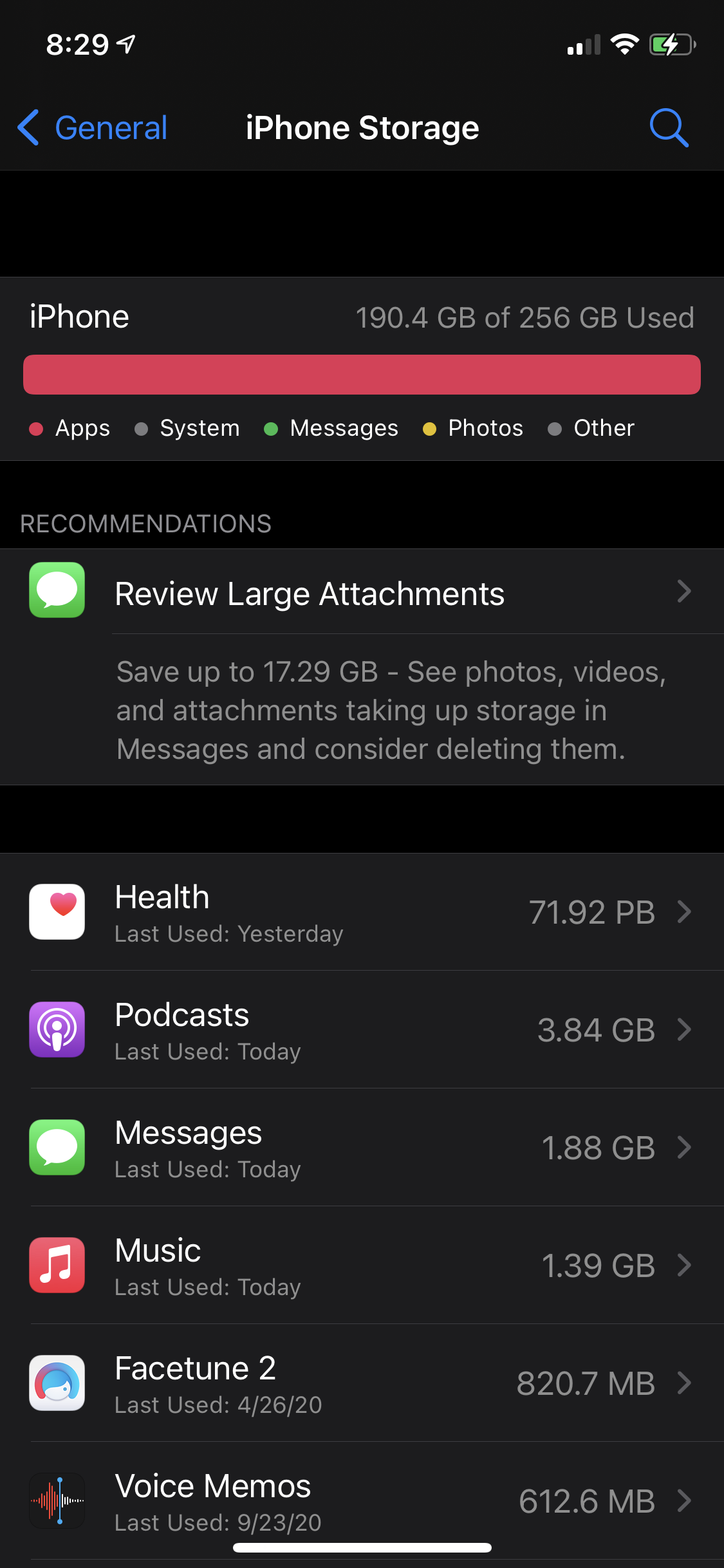Open Health app storage details
The width and height of the screenshot is (724, 1568).
[362, 912]
